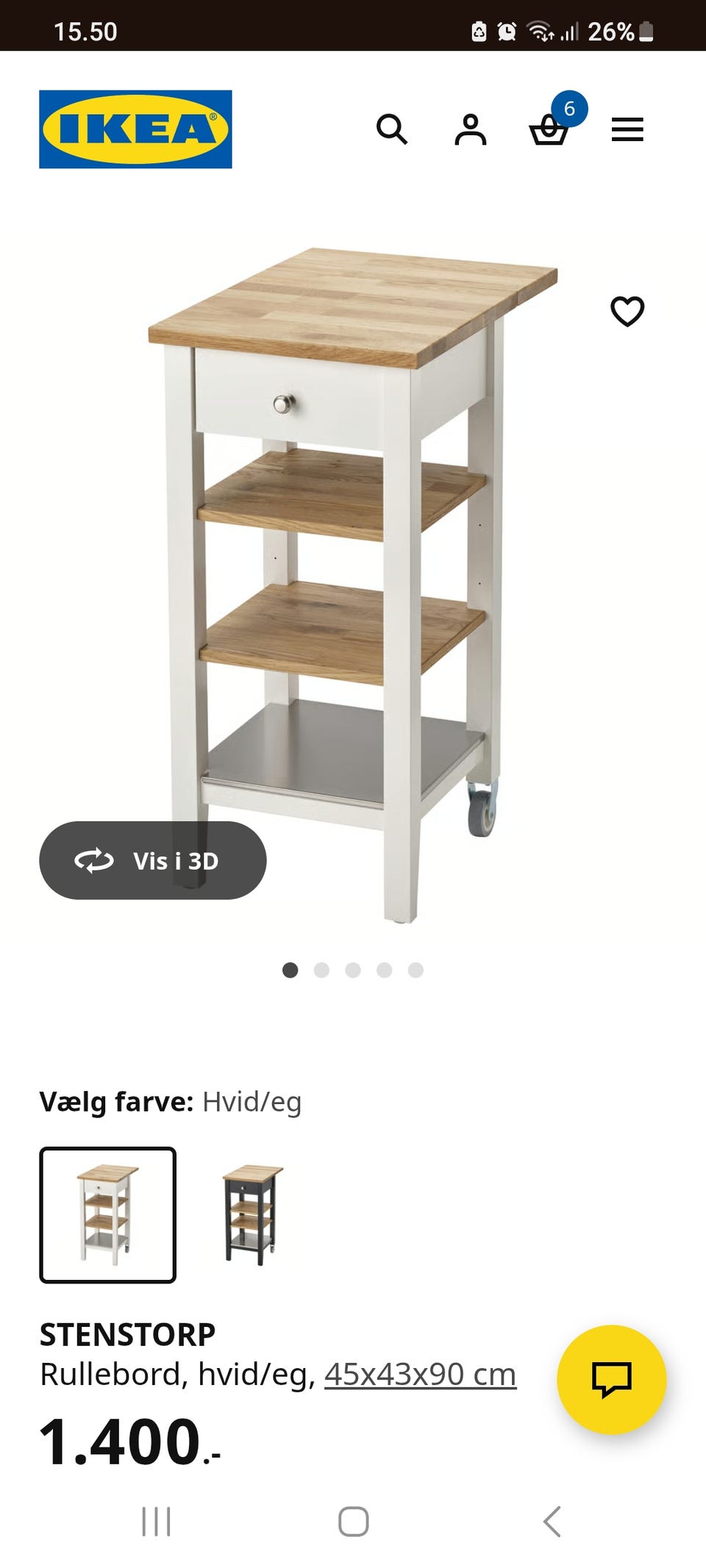This screenshot has height=1568, width=706.
Task: Select the last image indicator dot
Action: [x=416, y=970]
